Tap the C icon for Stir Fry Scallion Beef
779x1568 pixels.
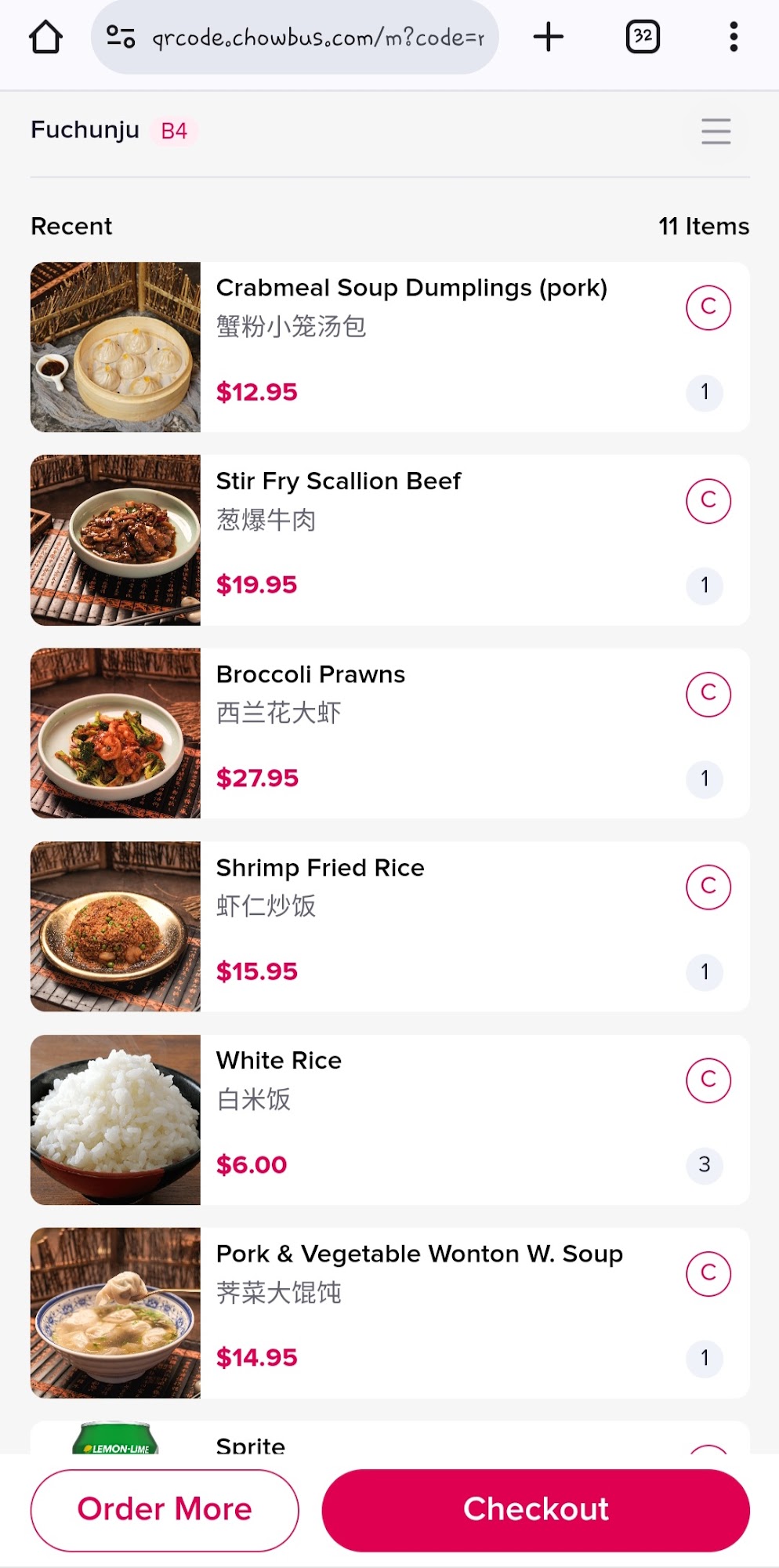tap(708, 500)
